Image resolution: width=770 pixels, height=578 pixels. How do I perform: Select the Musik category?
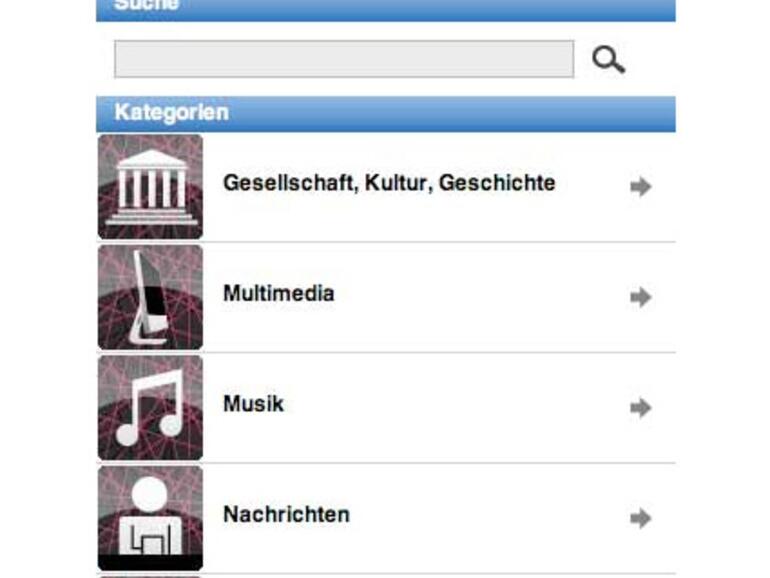(x=388, y=405)
